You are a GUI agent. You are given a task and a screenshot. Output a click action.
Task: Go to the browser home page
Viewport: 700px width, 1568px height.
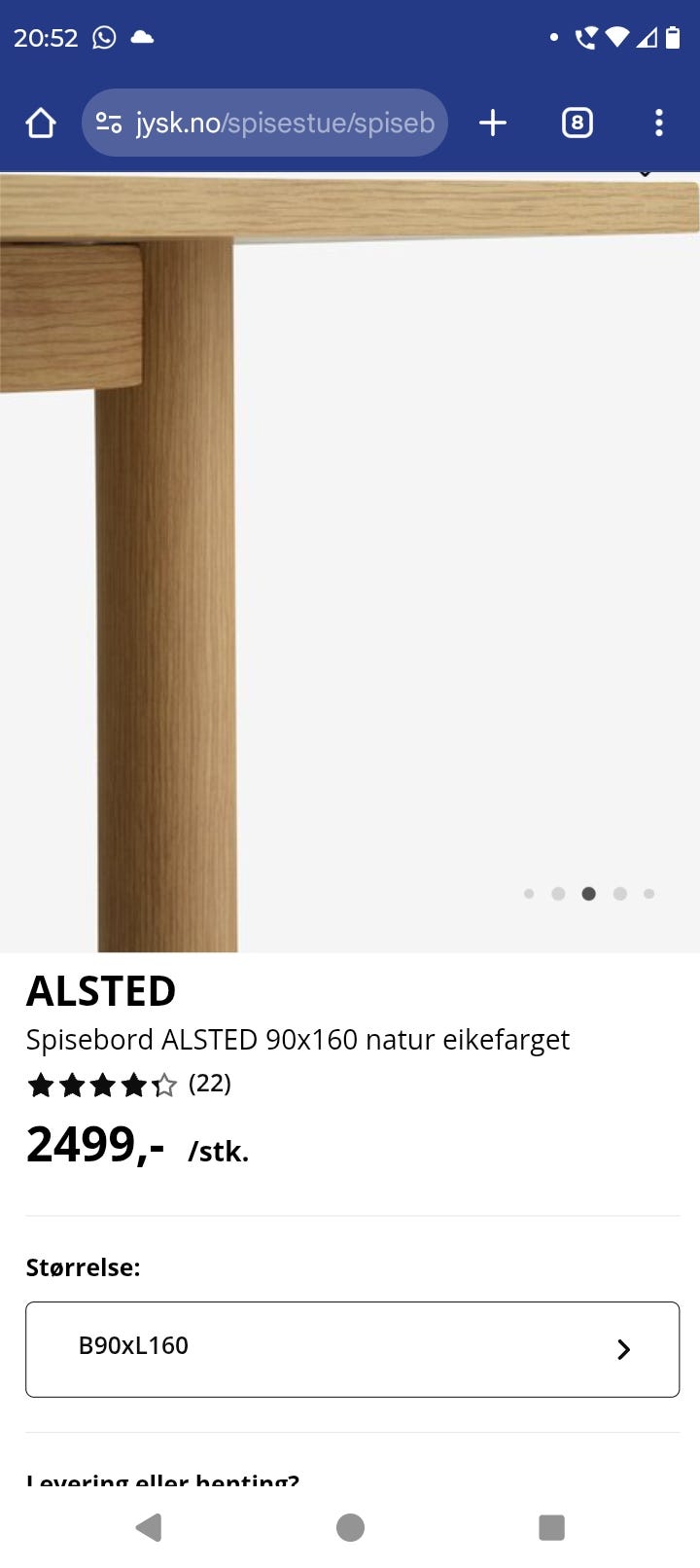(x=41, y=124)
